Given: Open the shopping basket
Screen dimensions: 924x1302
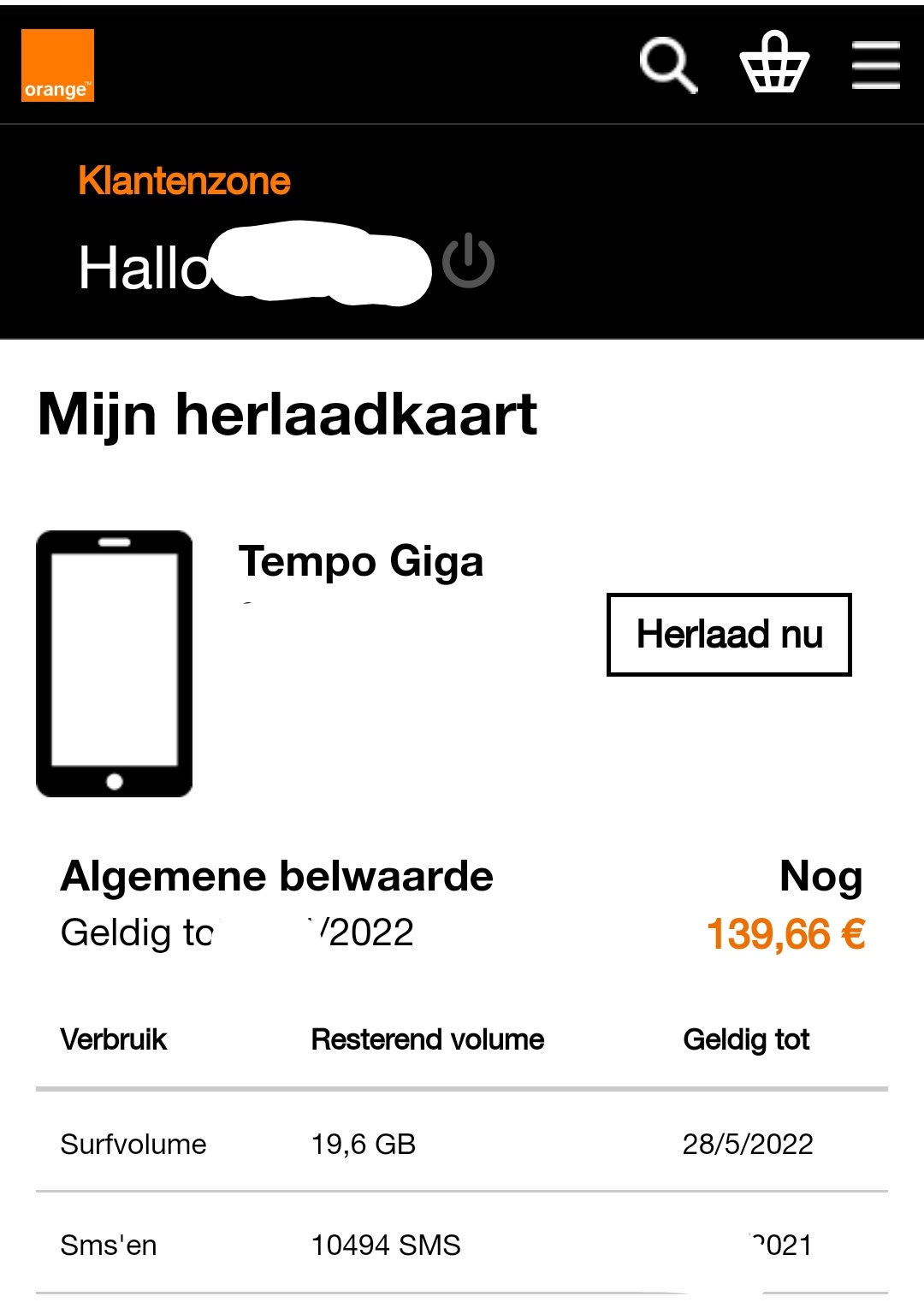Looking at the screenshot, I should (774, 62).
